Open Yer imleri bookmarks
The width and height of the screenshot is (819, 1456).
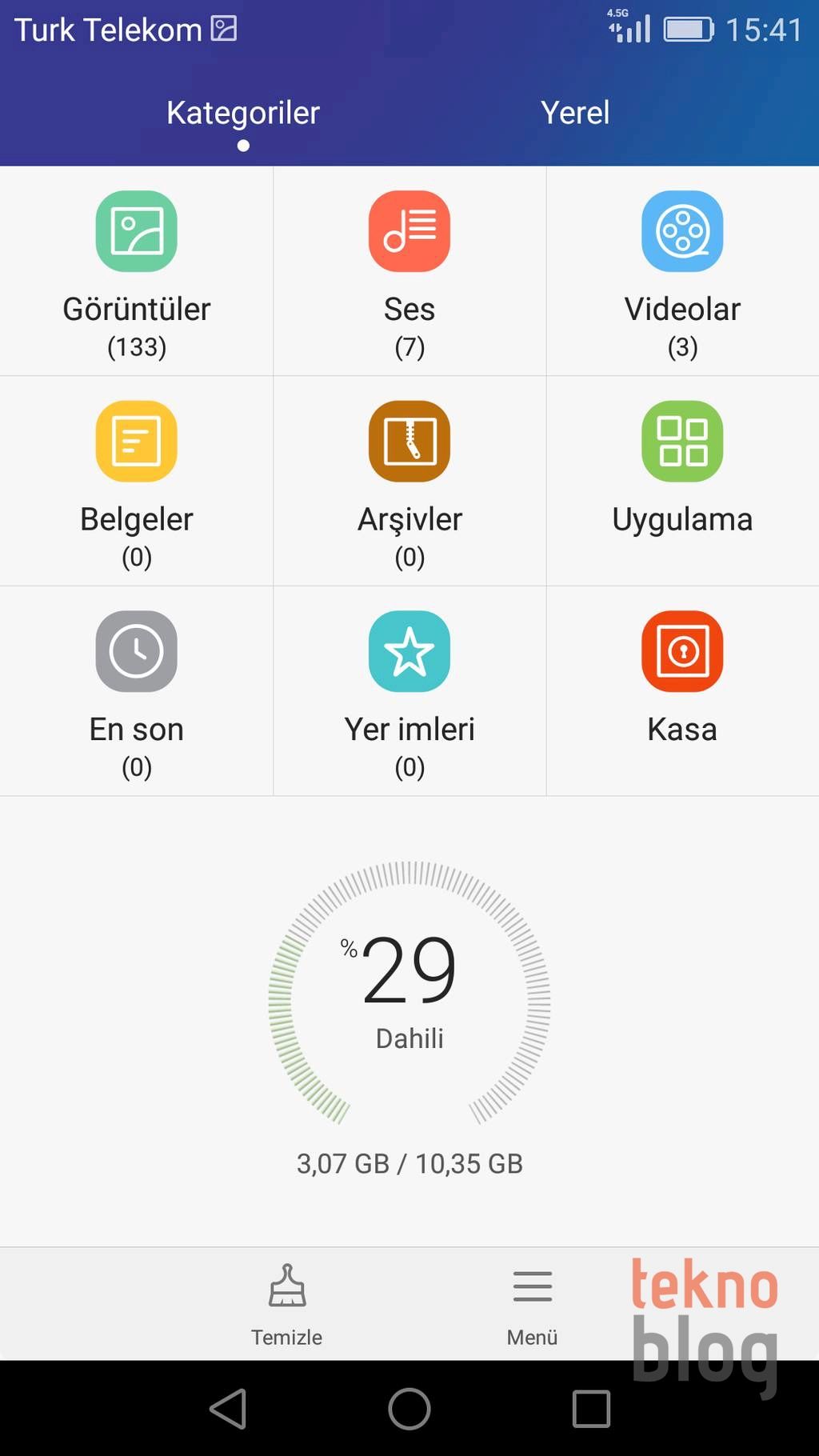click(409, 691)
